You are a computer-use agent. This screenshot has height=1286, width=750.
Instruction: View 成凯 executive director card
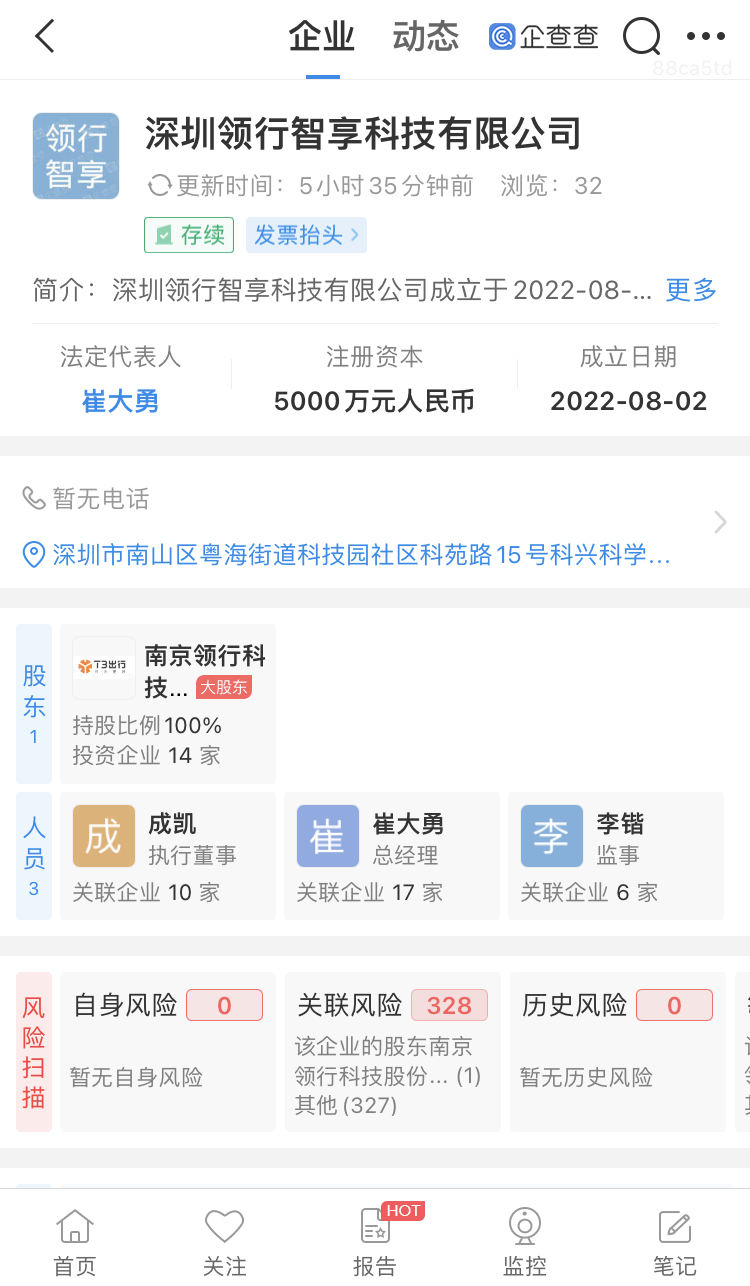168,856
